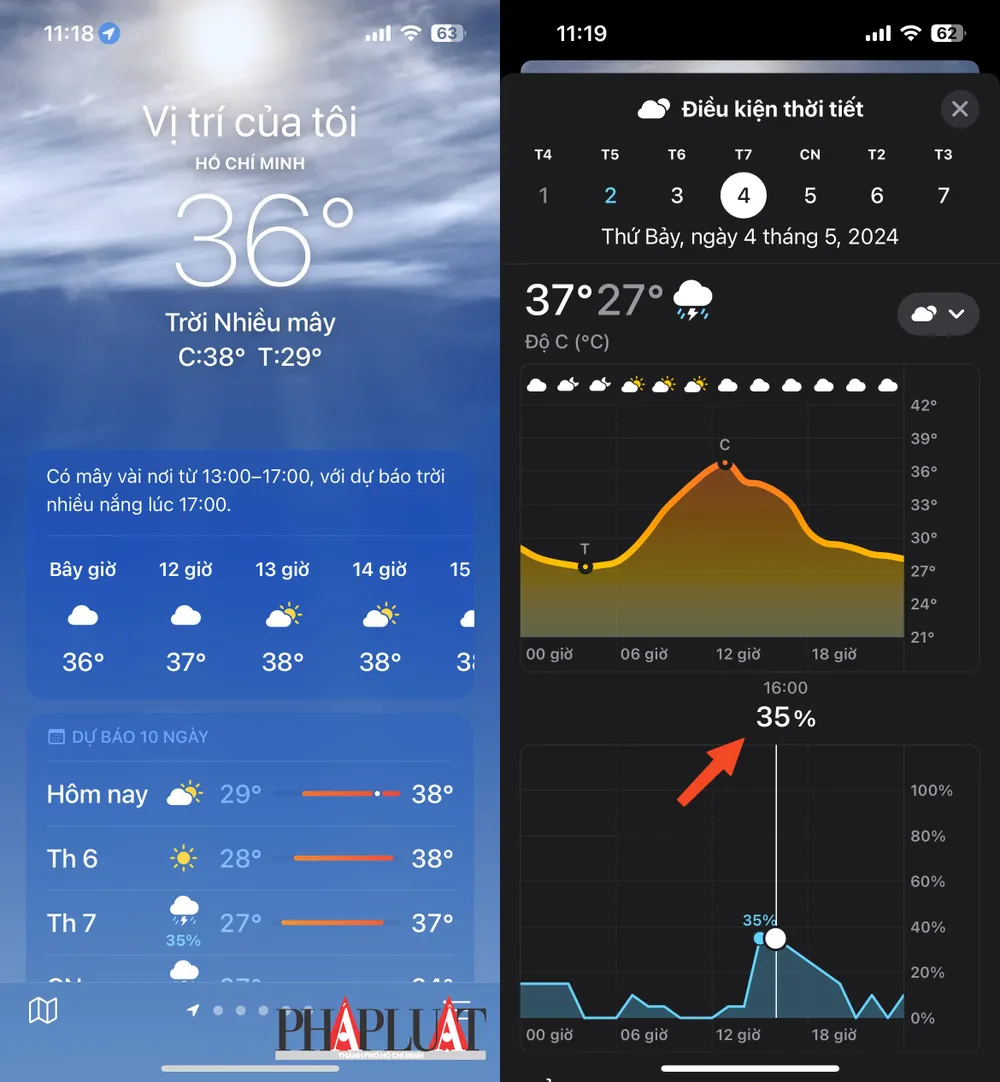The height and width of the screenshot is (1082, 1000).
Task: Close the Điều kiện thời tiết sheet
Action: click(959, 109)
